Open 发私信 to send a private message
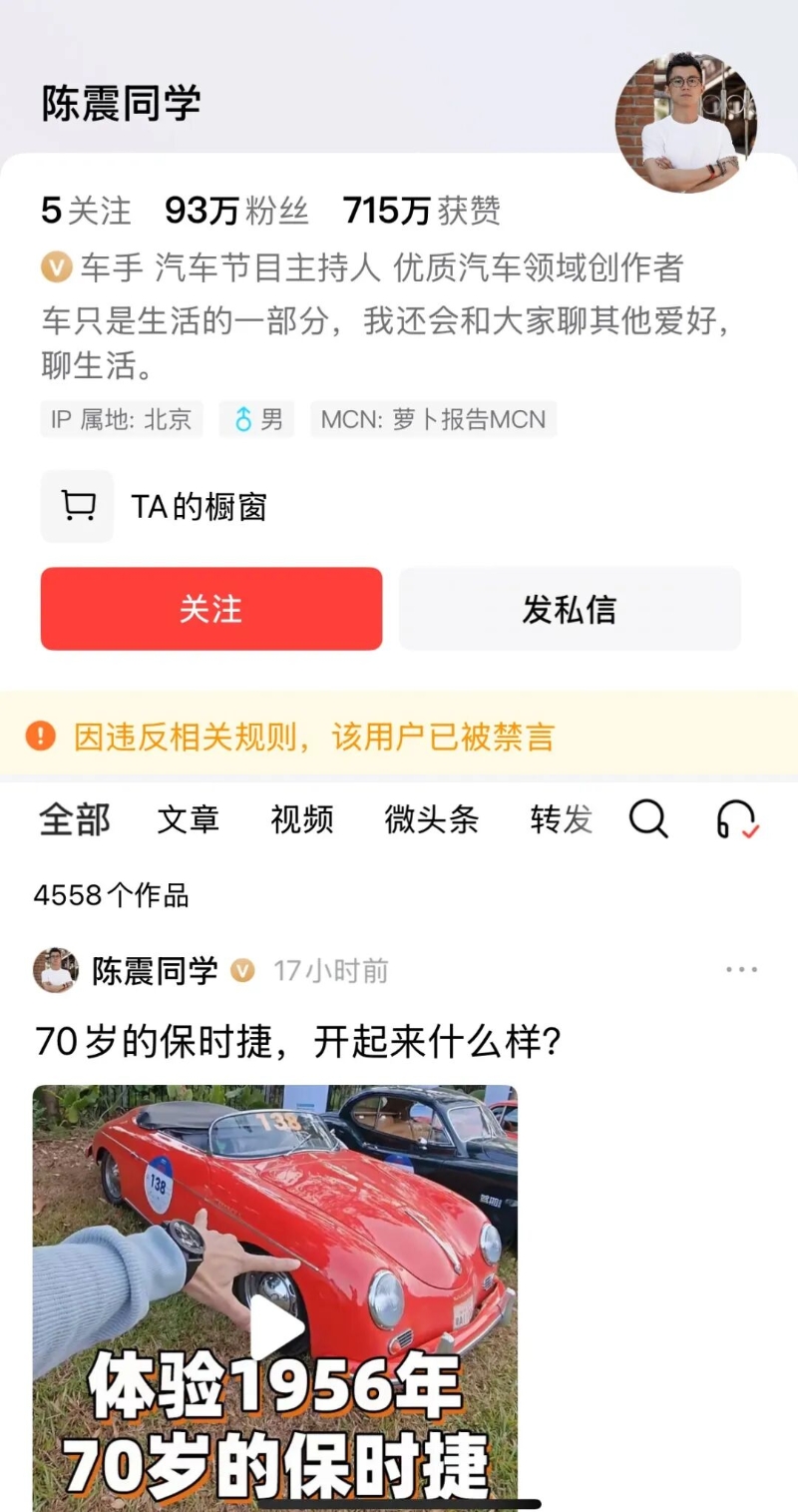 pos(570,609)
